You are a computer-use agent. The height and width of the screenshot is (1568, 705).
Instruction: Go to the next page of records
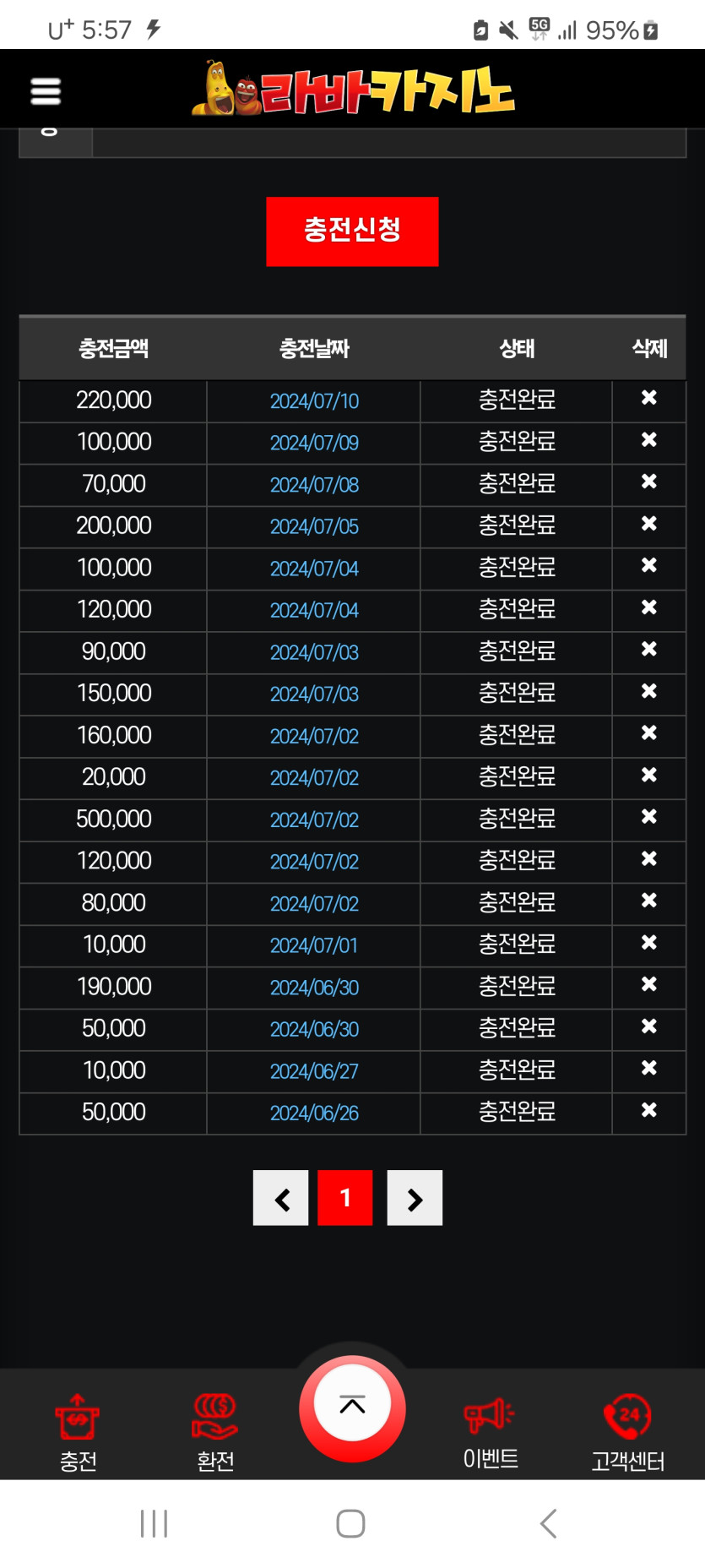(x=415, y=1198)
